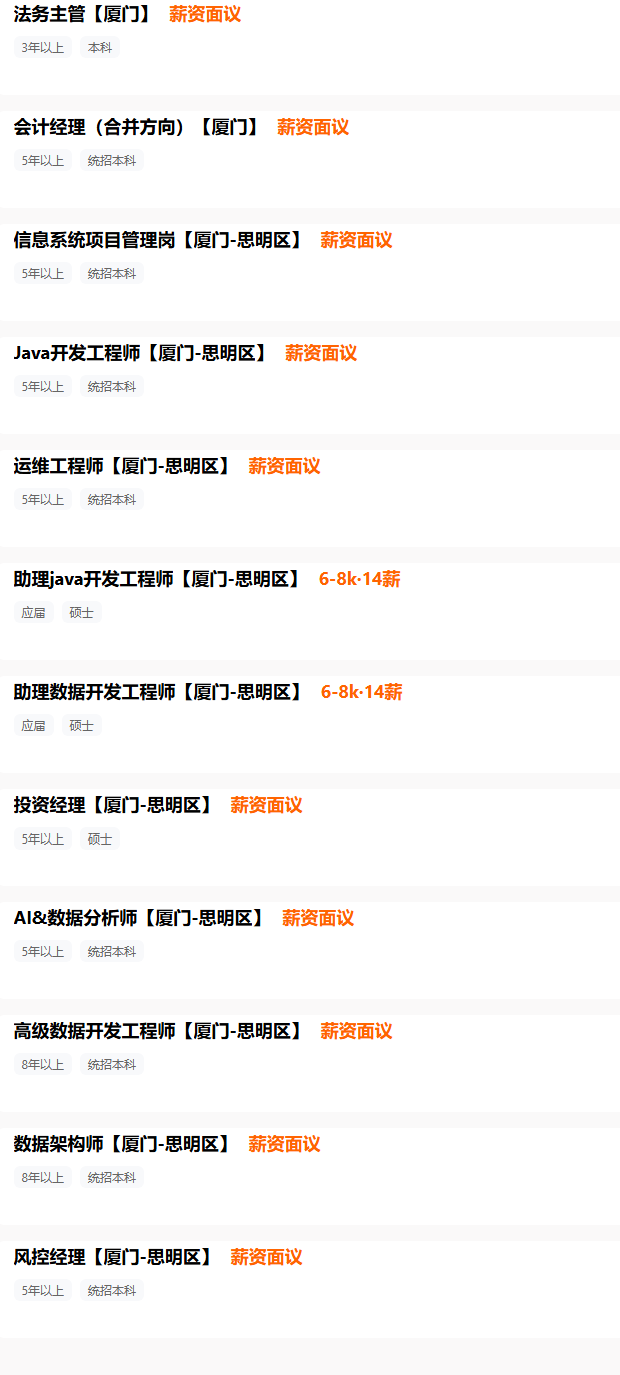
Task: View the 数据架构师 position details
Action: 310,1176
